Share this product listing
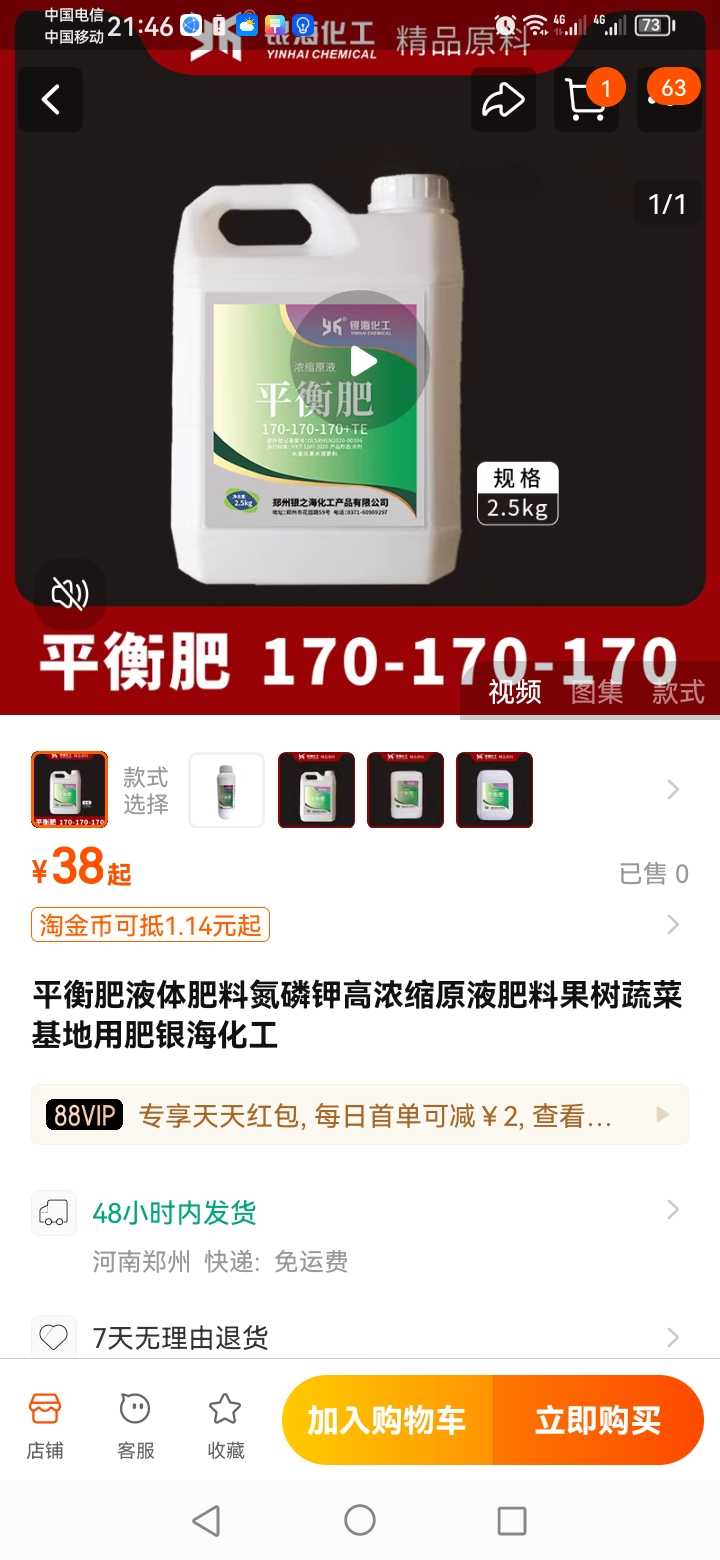The width and height of the screenshot is (720, 1560). tap(503, 99)
